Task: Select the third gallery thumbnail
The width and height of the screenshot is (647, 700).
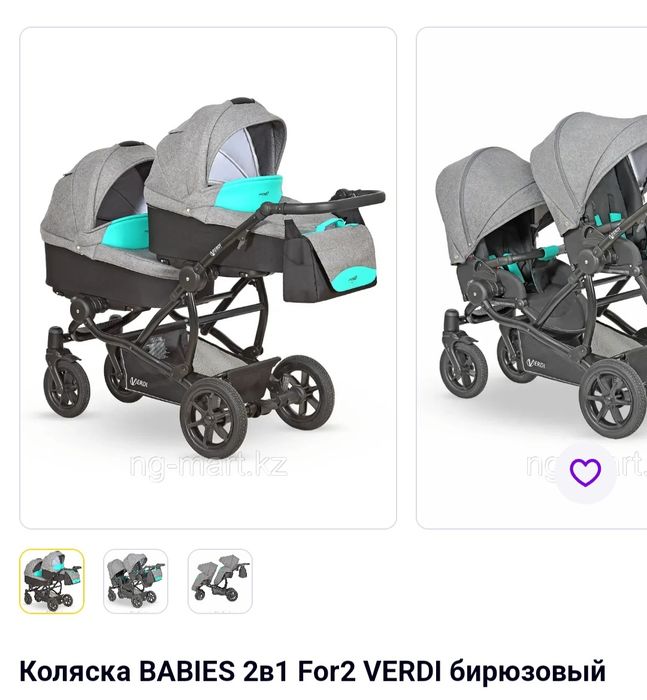Action: point(220,581)
